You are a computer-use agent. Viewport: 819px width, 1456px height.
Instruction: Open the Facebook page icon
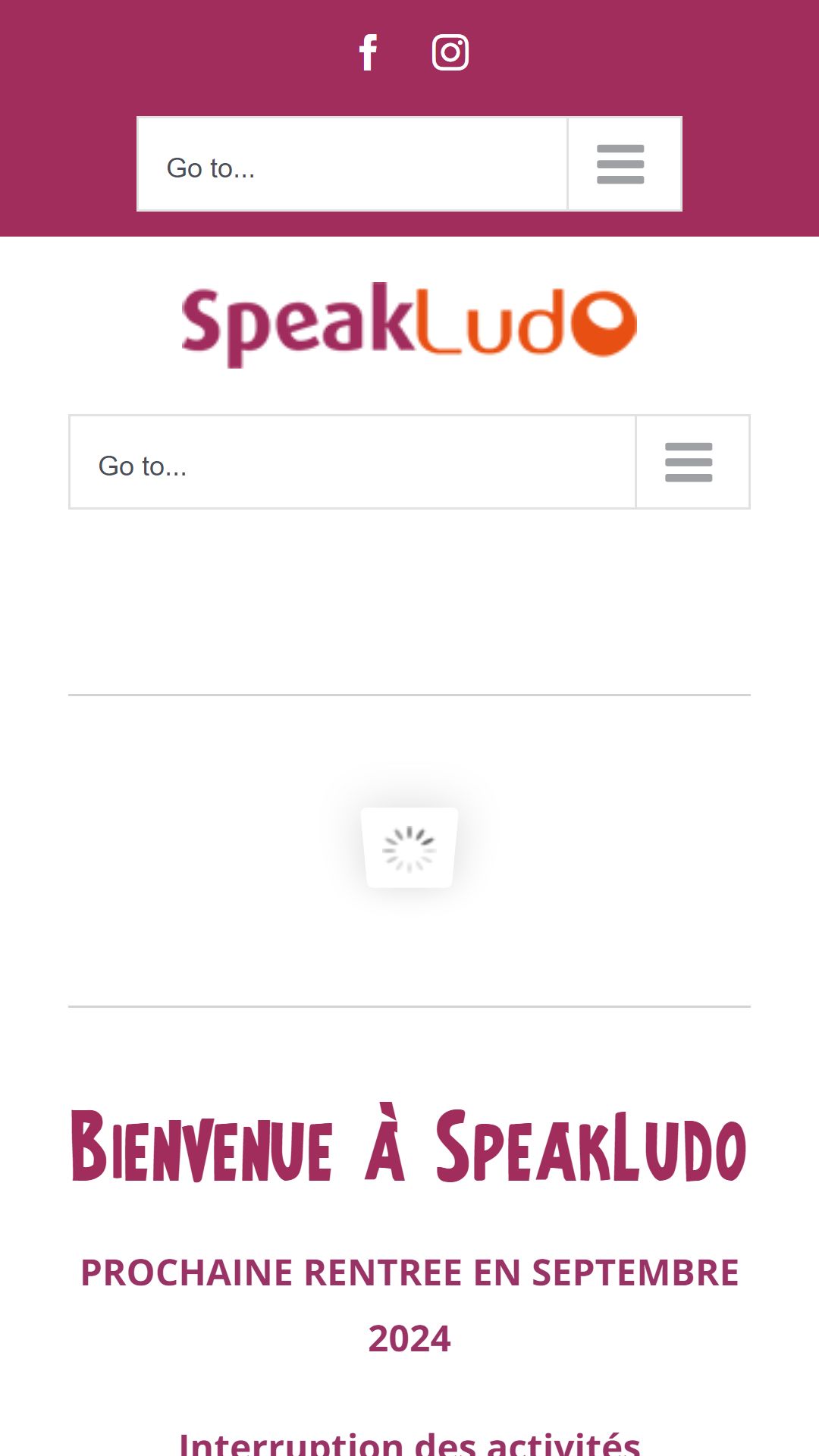[x=369, y=52]
